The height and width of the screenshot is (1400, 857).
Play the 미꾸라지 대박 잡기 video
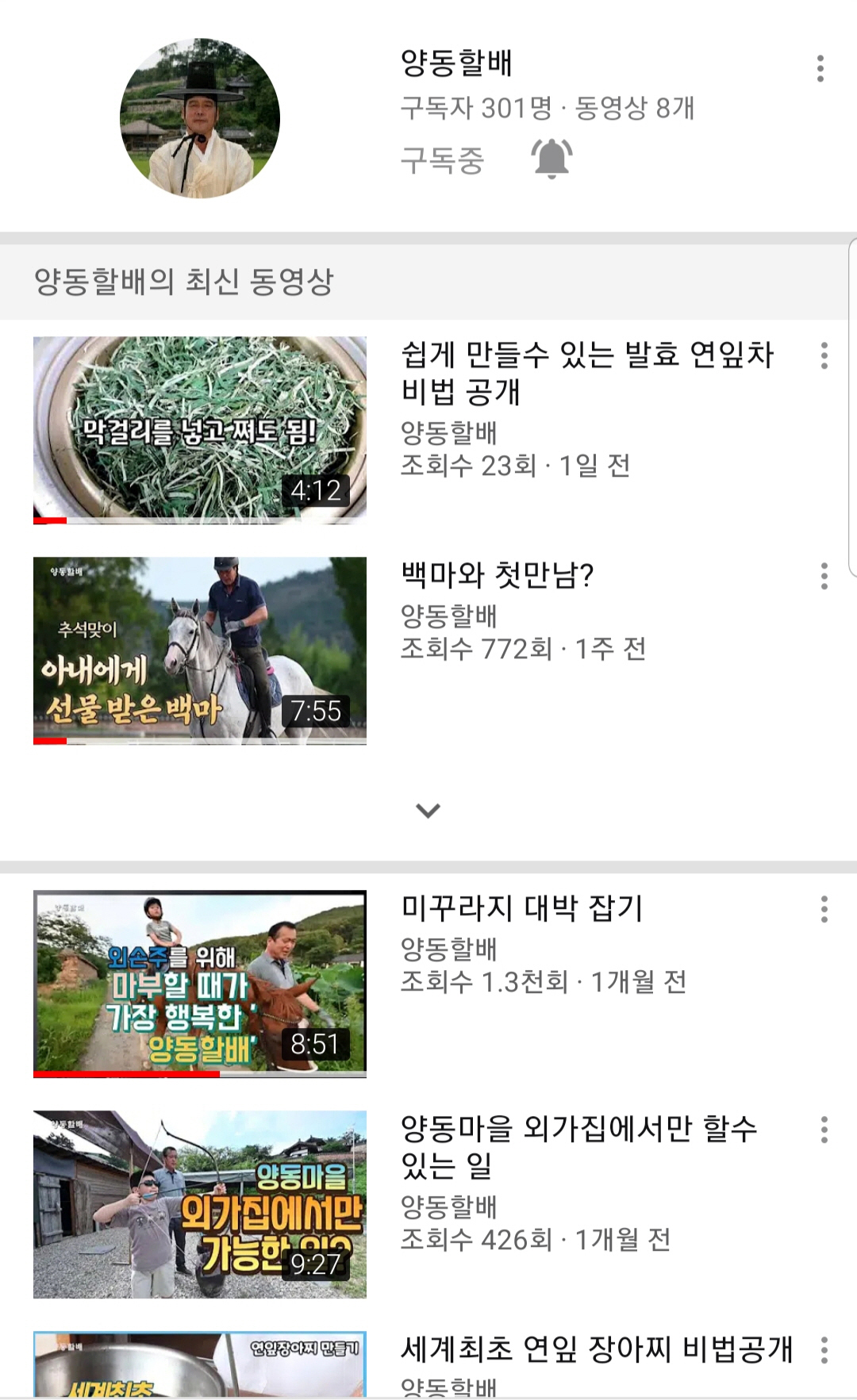coord(200,984)
